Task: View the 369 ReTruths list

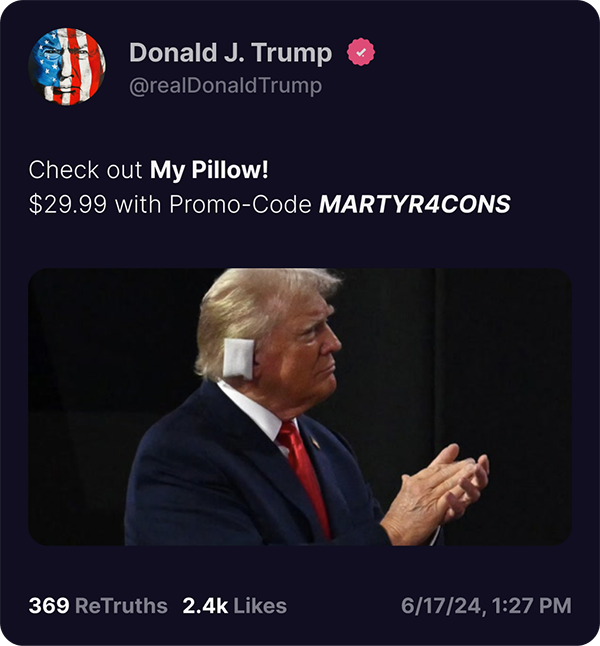Action: [98, 605]
